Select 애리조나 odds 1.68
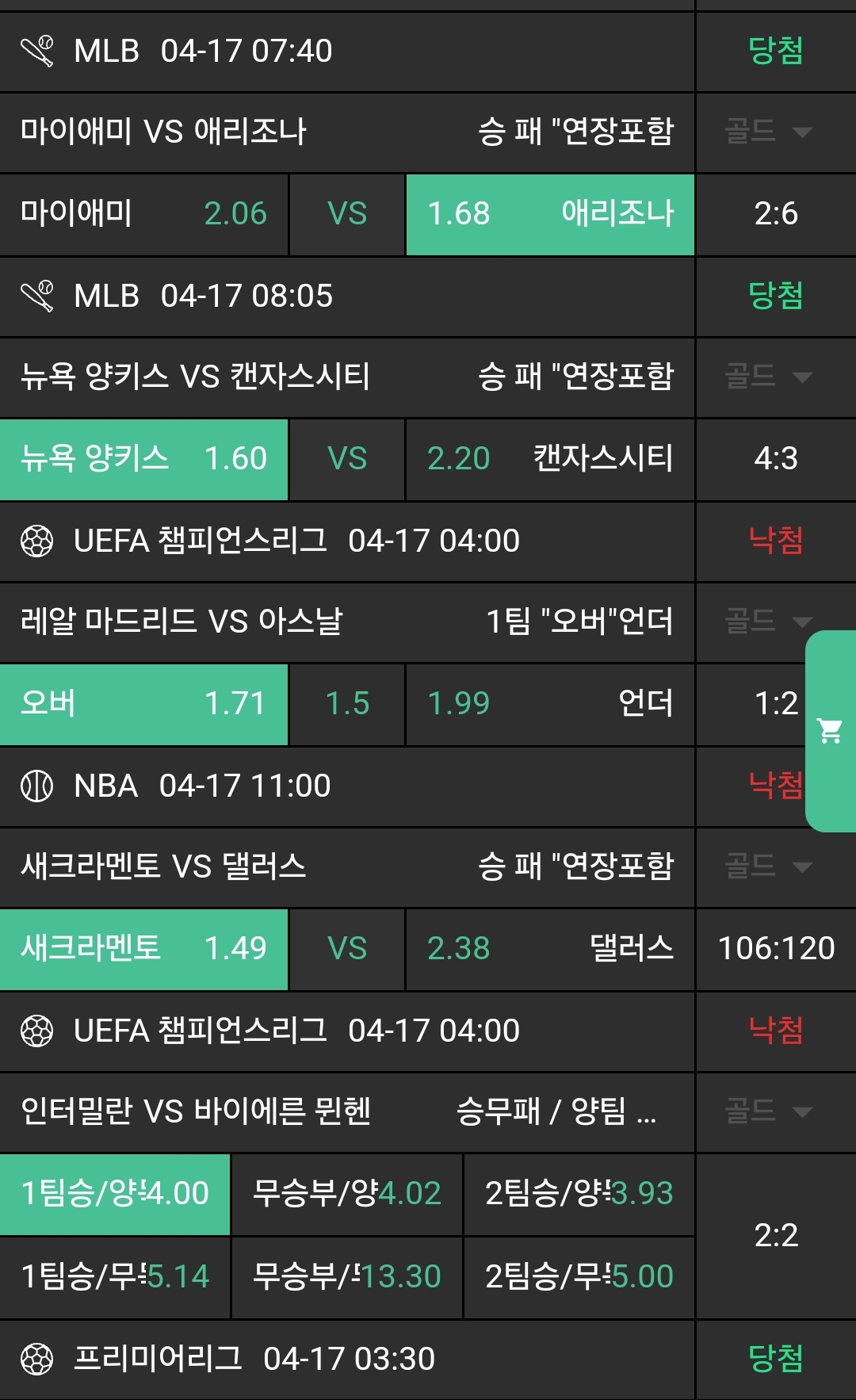The image size is (856, 1400). point(550,214)
